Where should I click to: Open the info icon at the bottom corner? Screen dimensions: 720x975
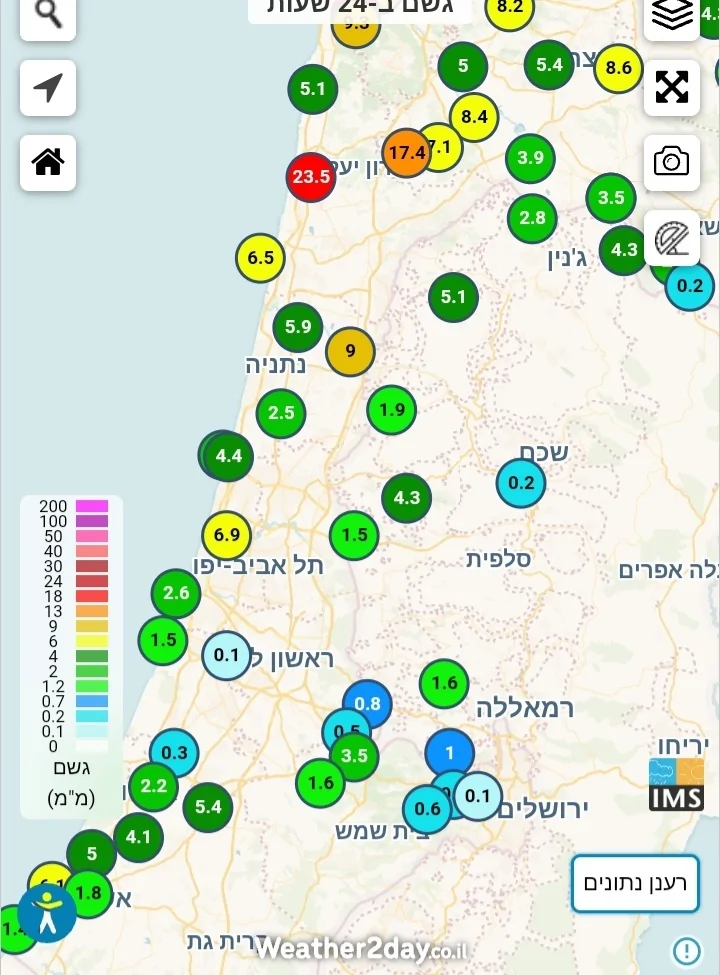[x=686, y=950]
